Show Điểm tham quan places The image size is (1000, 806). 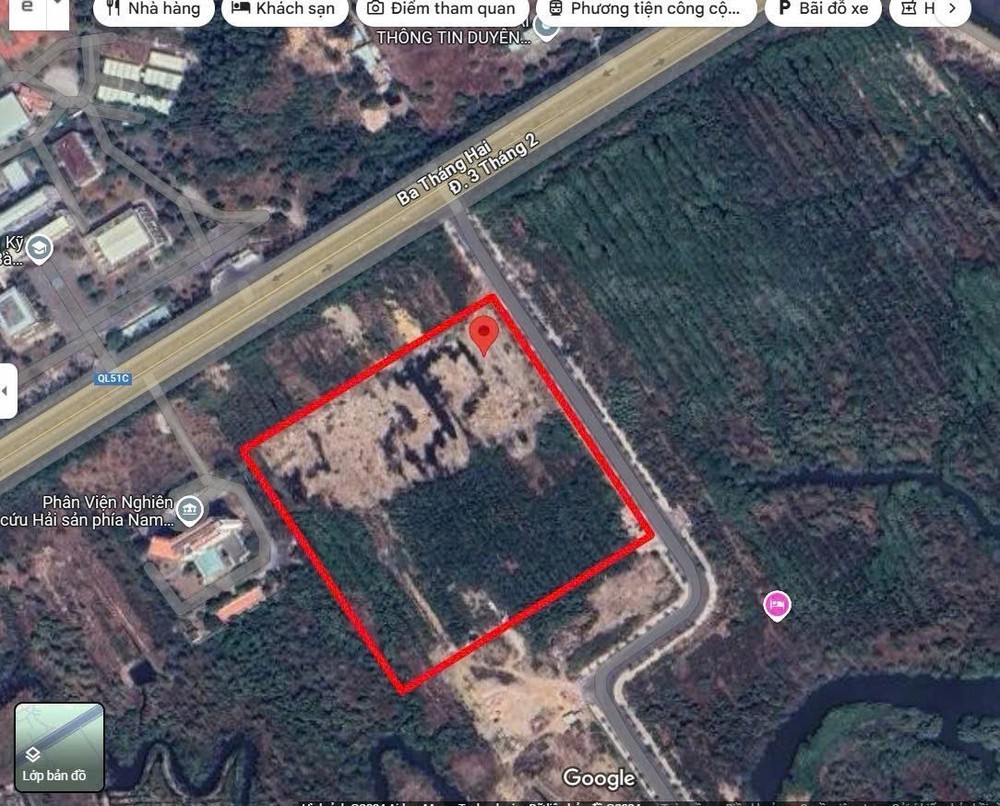coord(440,10)
